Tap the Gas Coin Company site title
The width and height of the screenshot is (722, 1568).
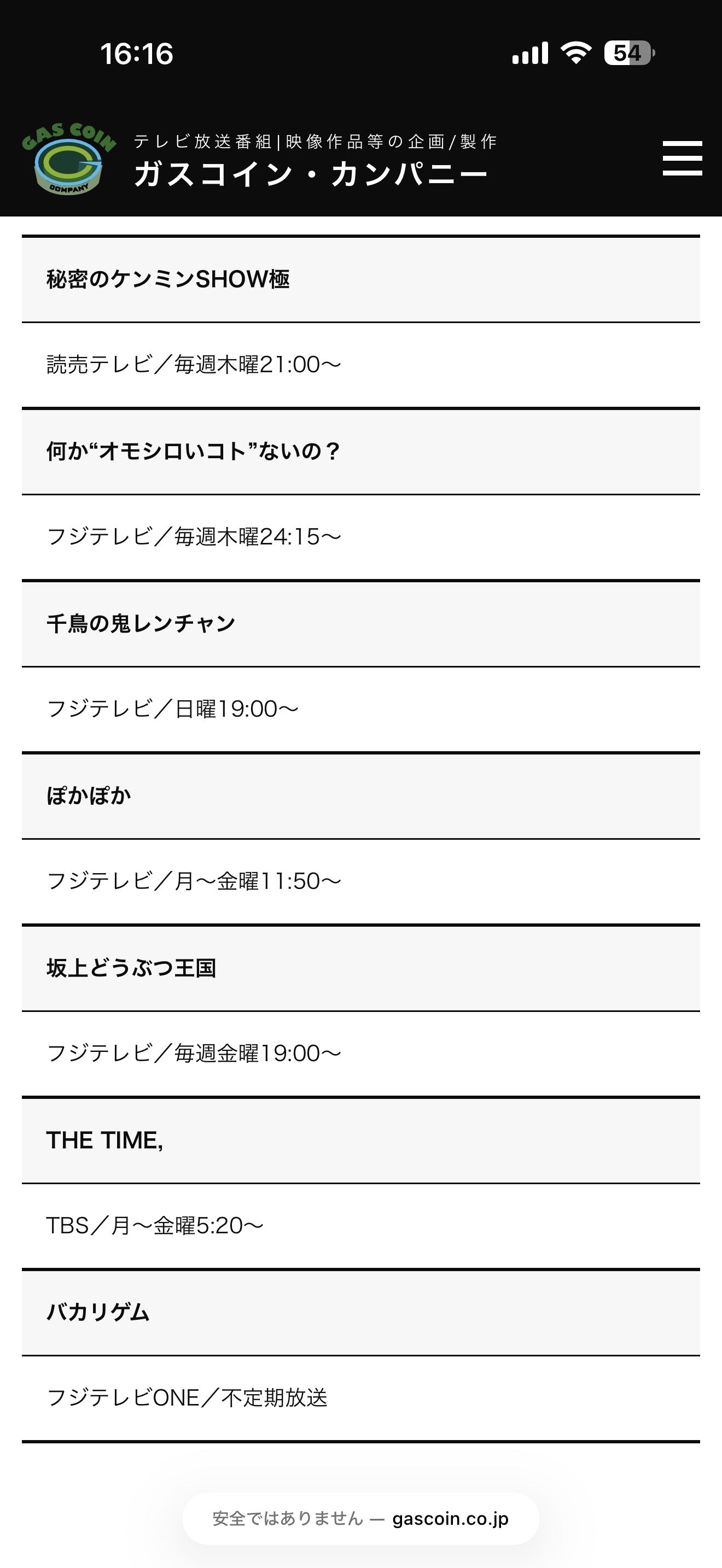[311, 174]
